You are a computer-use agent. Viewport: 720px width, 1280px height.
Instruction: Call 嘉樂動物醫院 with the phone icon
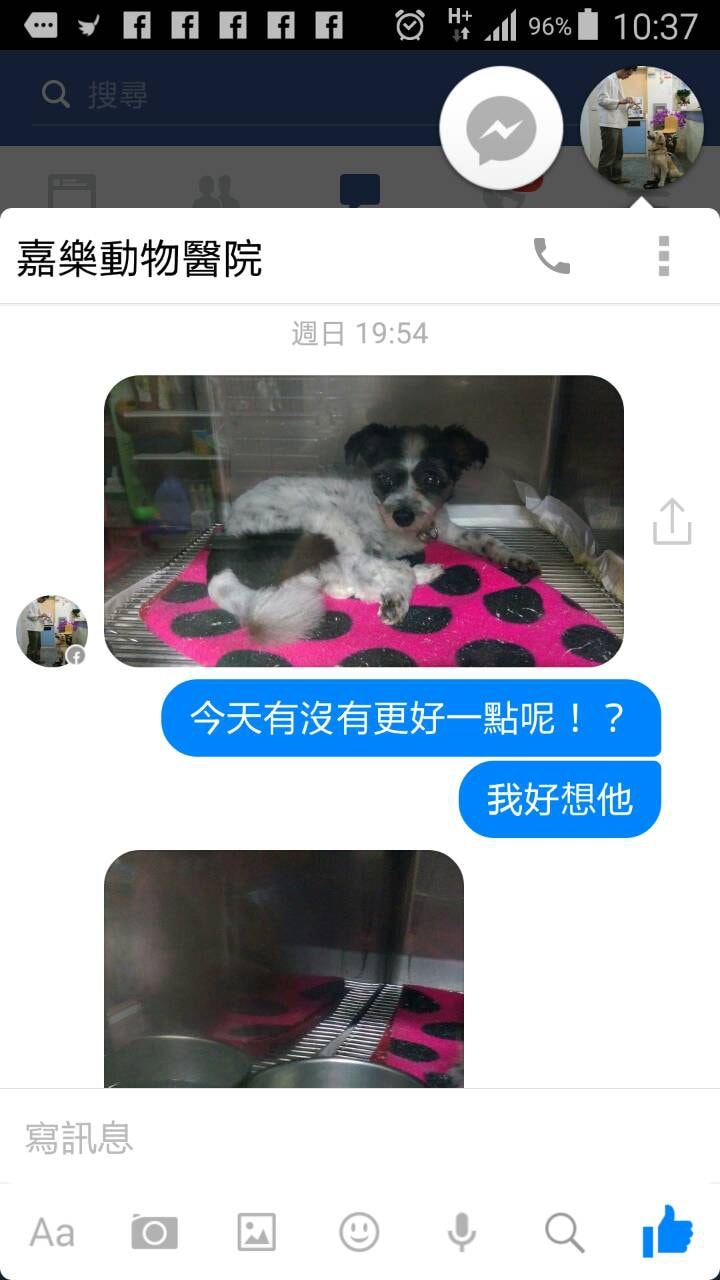click(551, 257)
